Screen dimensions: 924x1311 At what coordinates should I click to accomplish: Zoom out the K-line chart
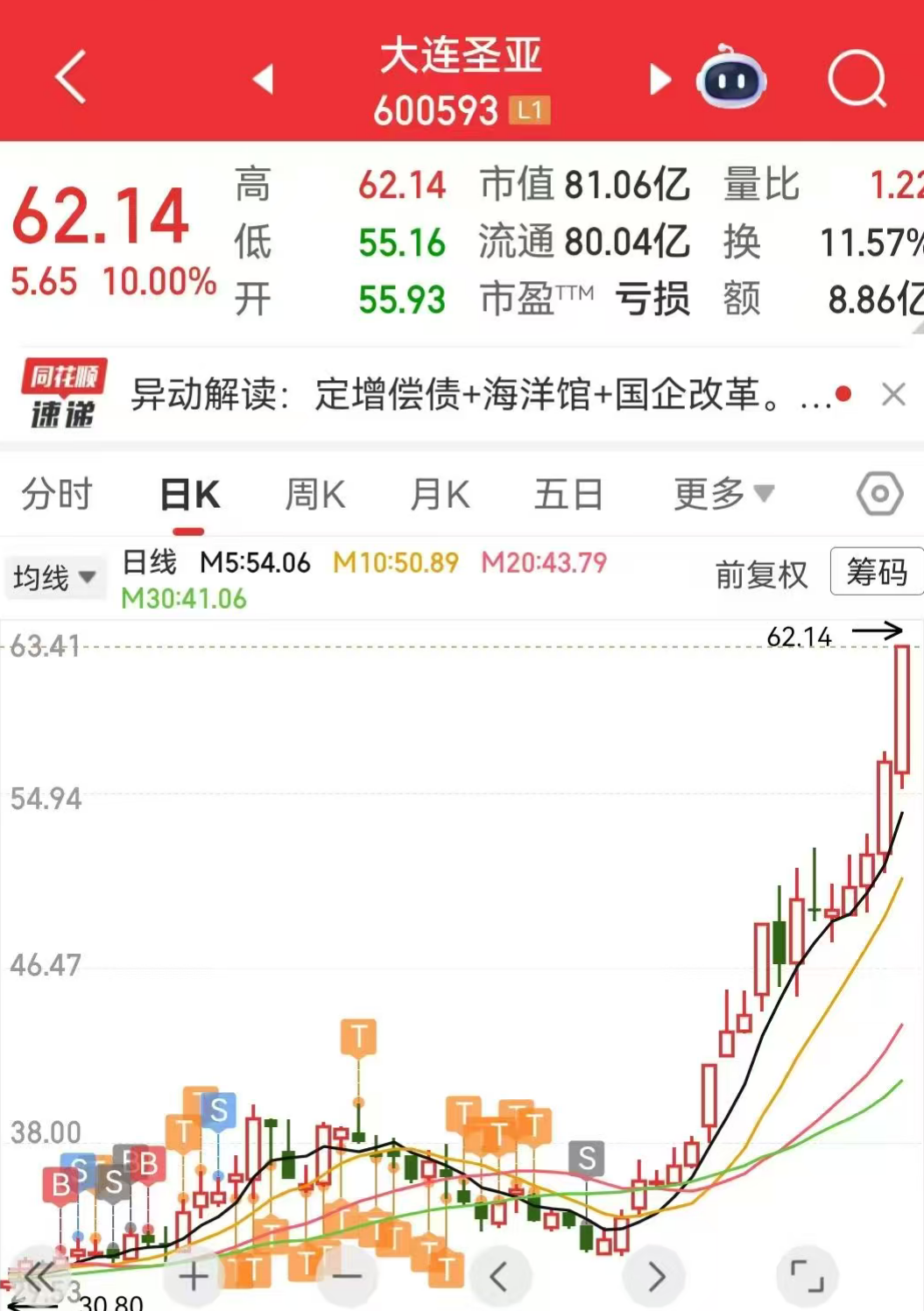(348, 1276)
